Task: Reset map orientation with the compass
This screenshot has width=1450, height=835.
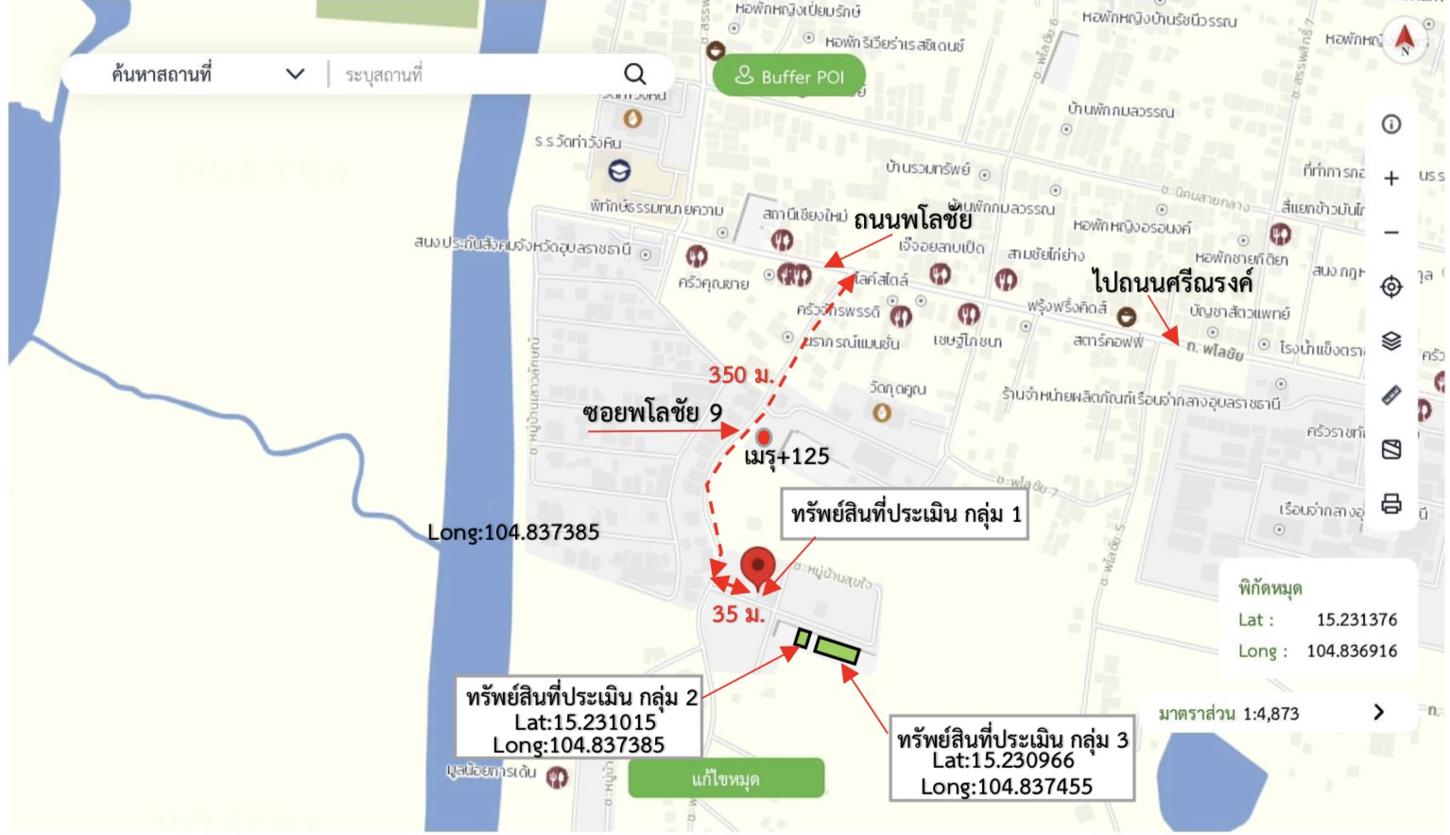Action: click(1405, 41)
